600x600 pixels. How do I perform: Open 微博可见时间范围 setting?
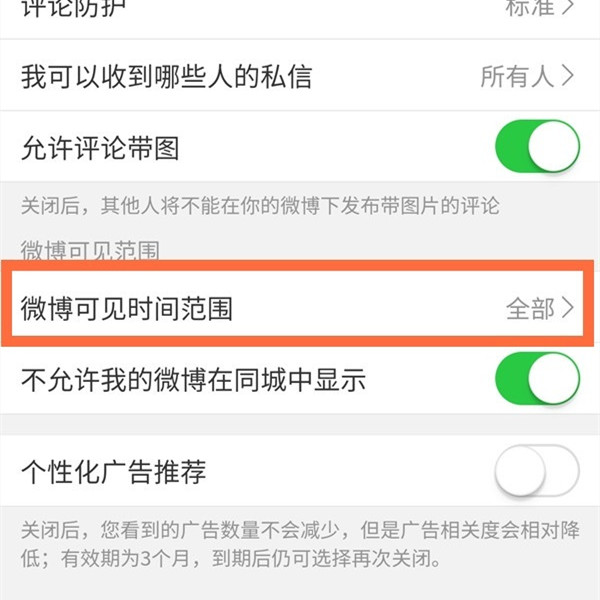(x=300, y=308)
